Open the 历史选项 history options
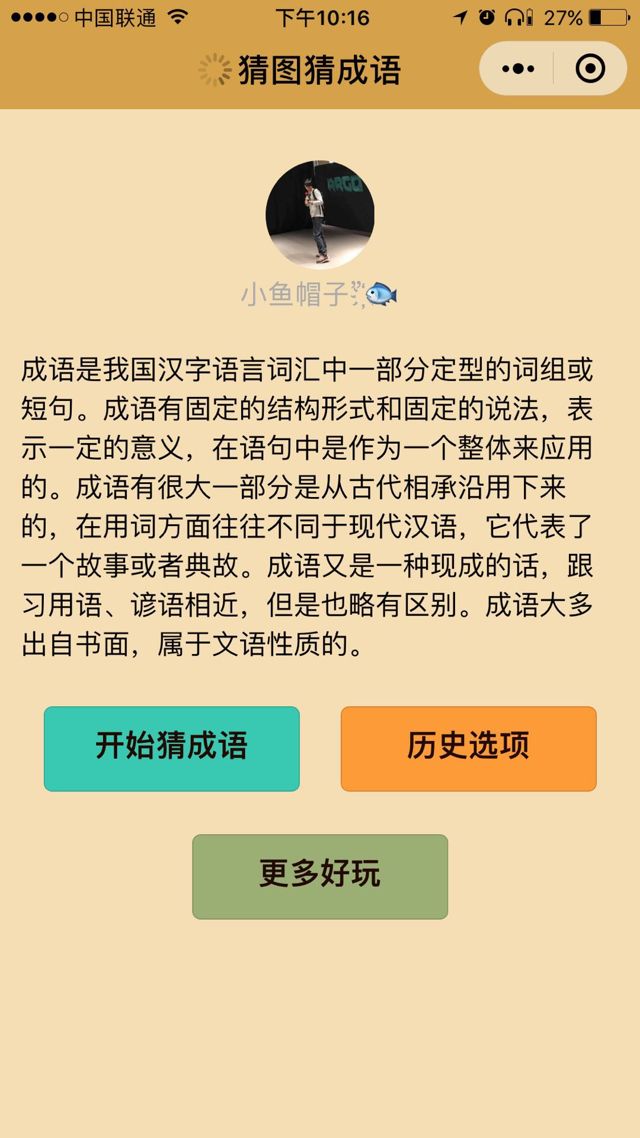 click(468, 748)
